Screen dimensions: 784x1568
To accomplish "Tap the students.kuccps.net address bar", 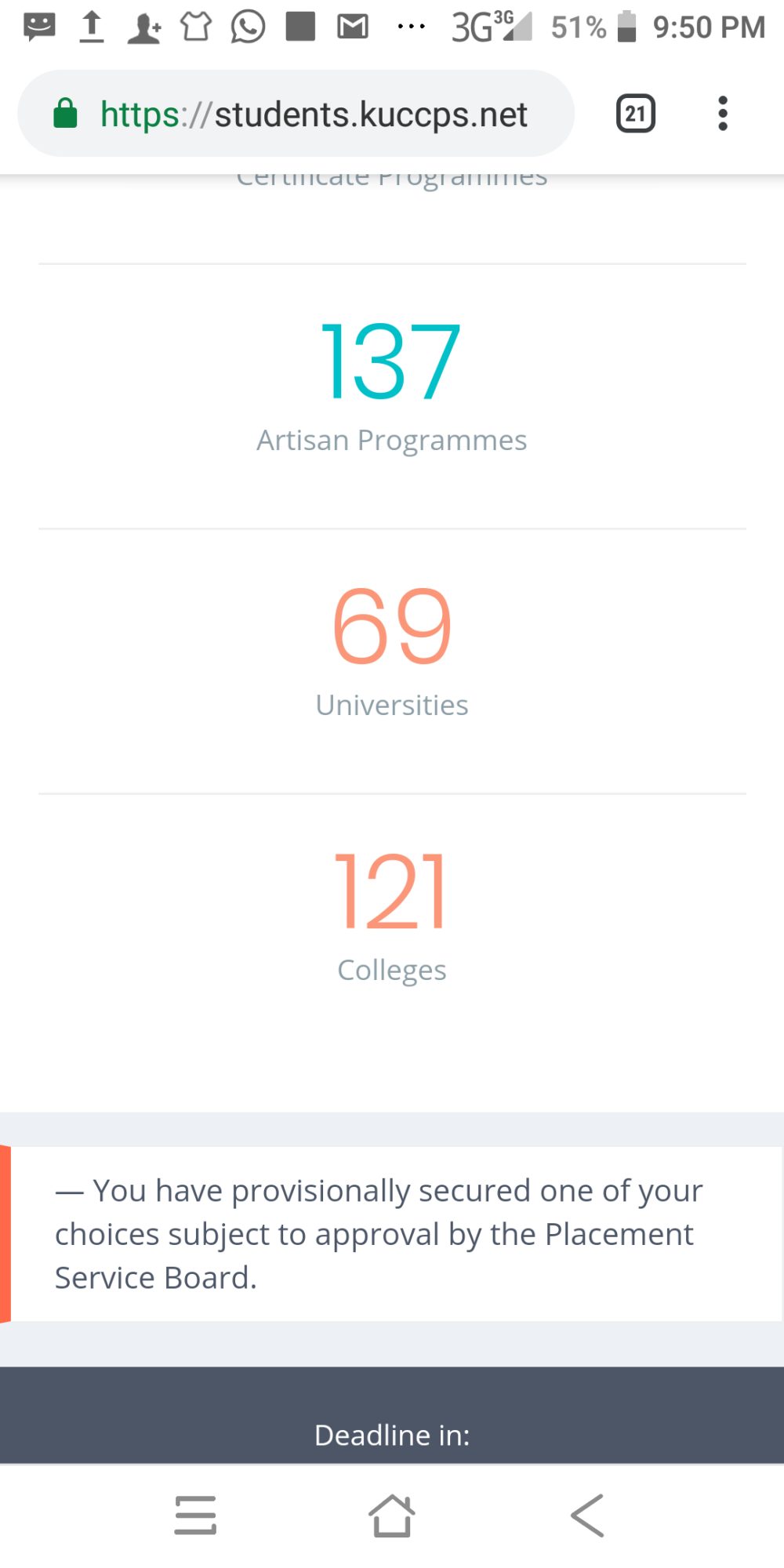I will [x=296, y=114].
